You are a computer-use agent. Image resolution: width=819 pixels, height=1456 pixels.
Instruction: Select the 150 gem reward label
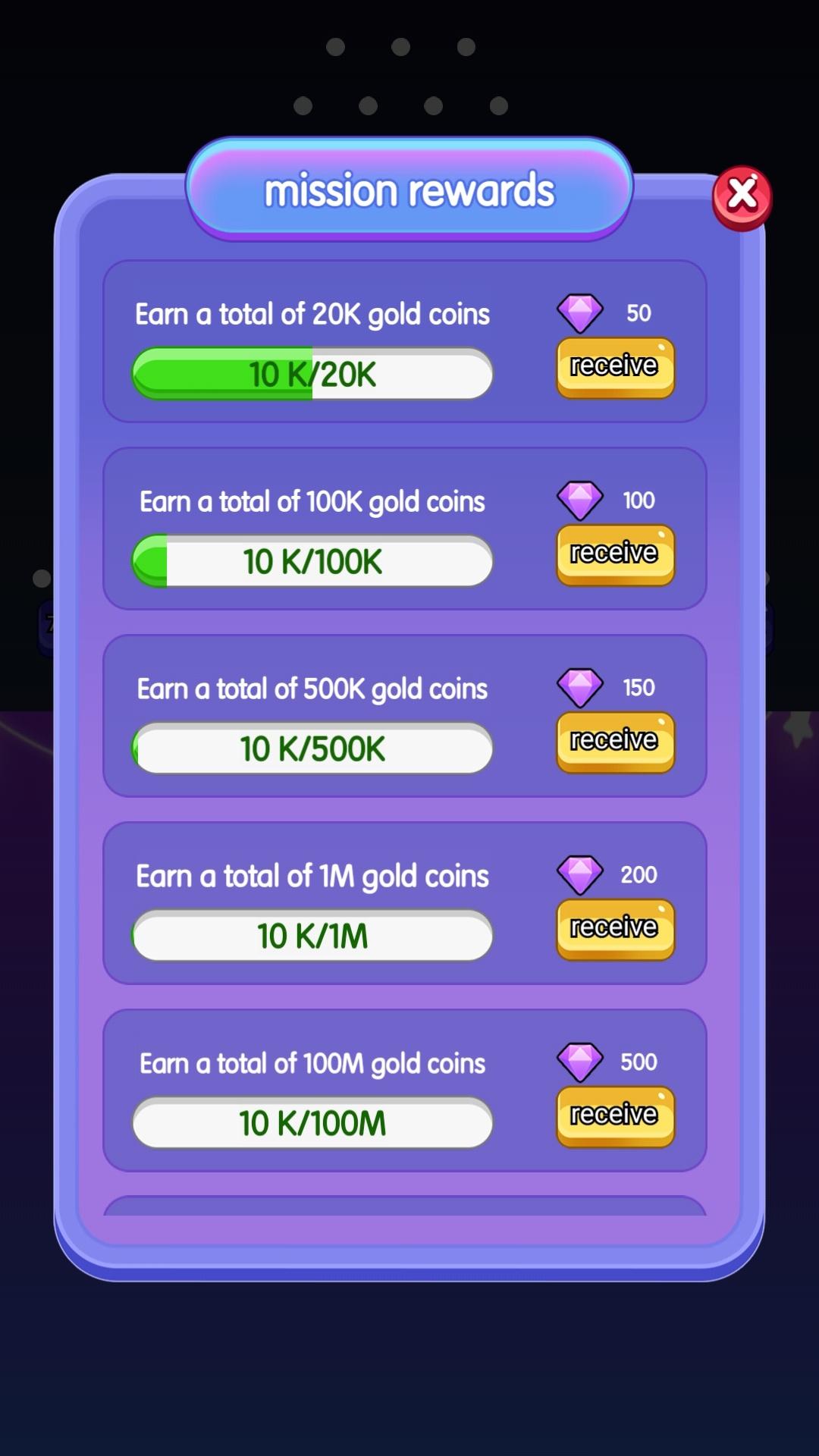(638, 687)
